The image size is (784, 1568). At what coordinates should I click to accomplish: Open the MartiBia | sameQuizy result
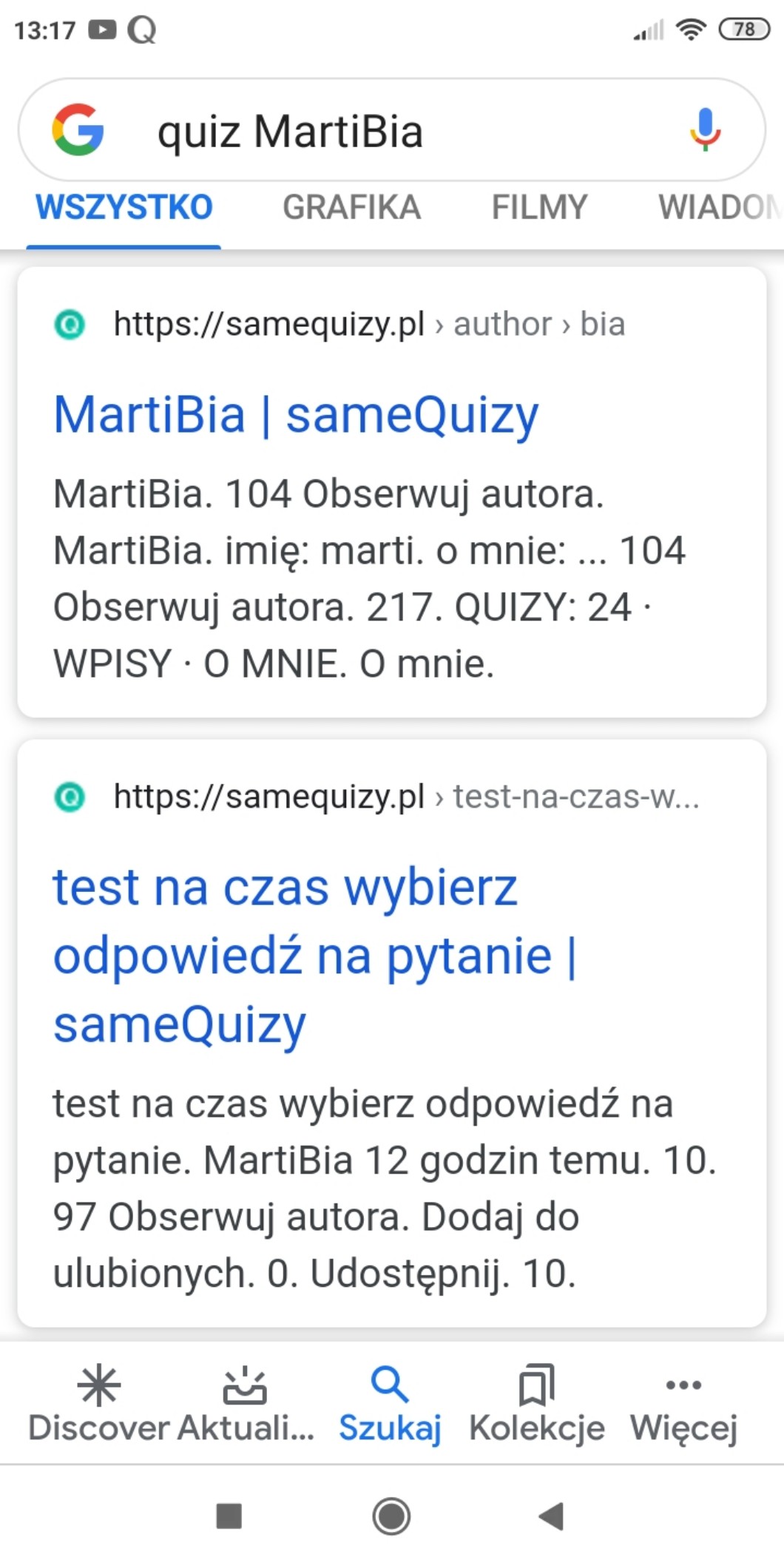[296, 414]
